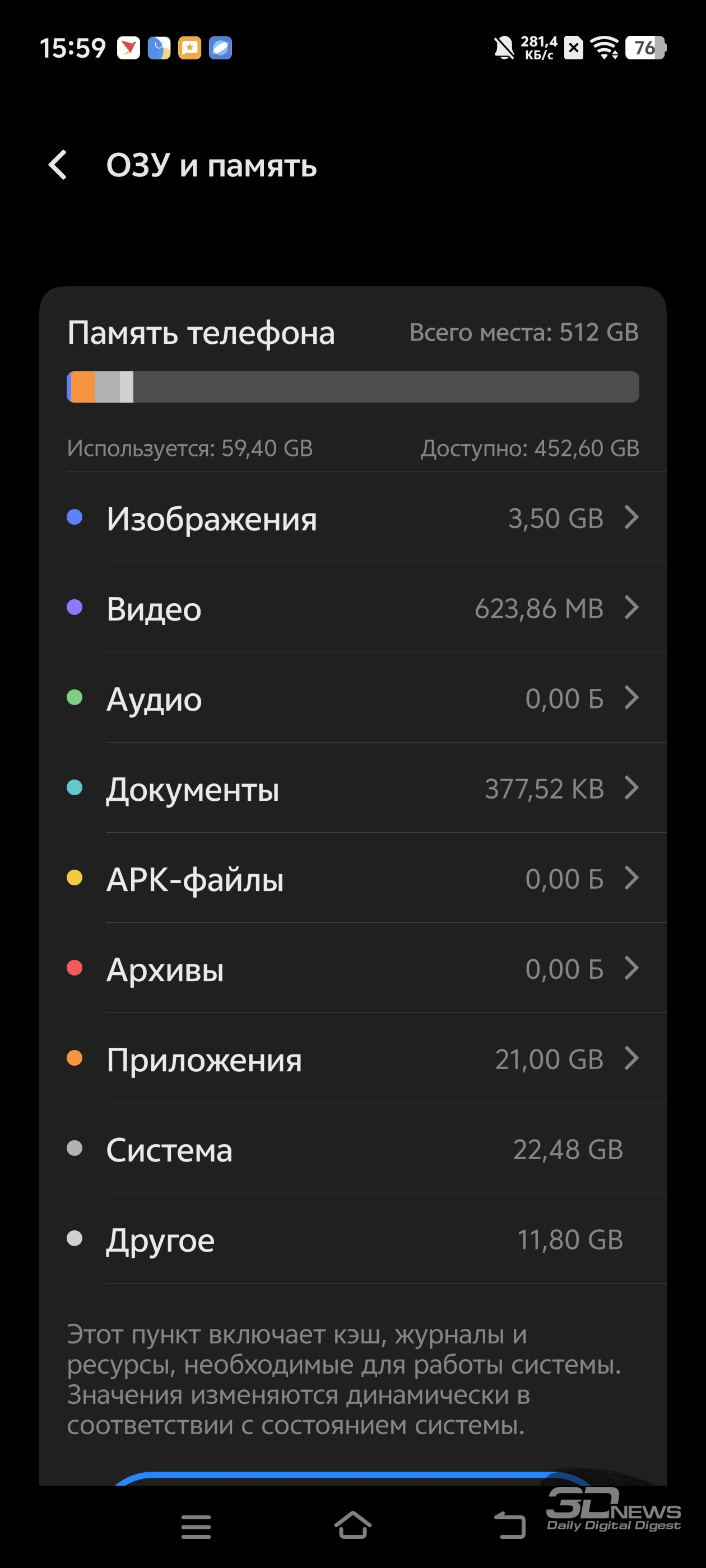Open the Архивы row
The height and width of the screenshot is (1568, 706).
(352, 968)
